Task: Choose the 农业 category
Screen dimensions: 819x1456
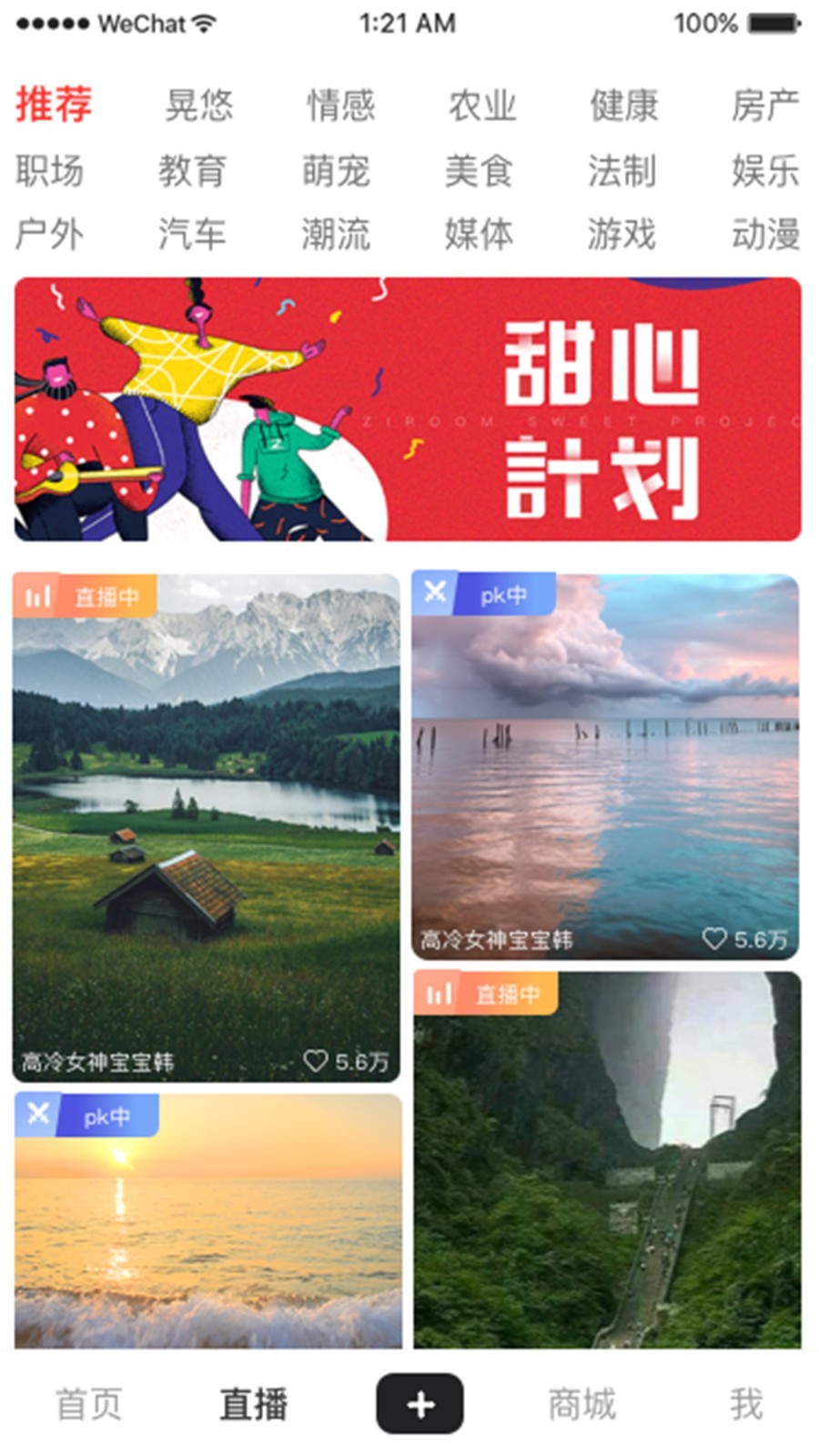Action: [x=482, y=106]
